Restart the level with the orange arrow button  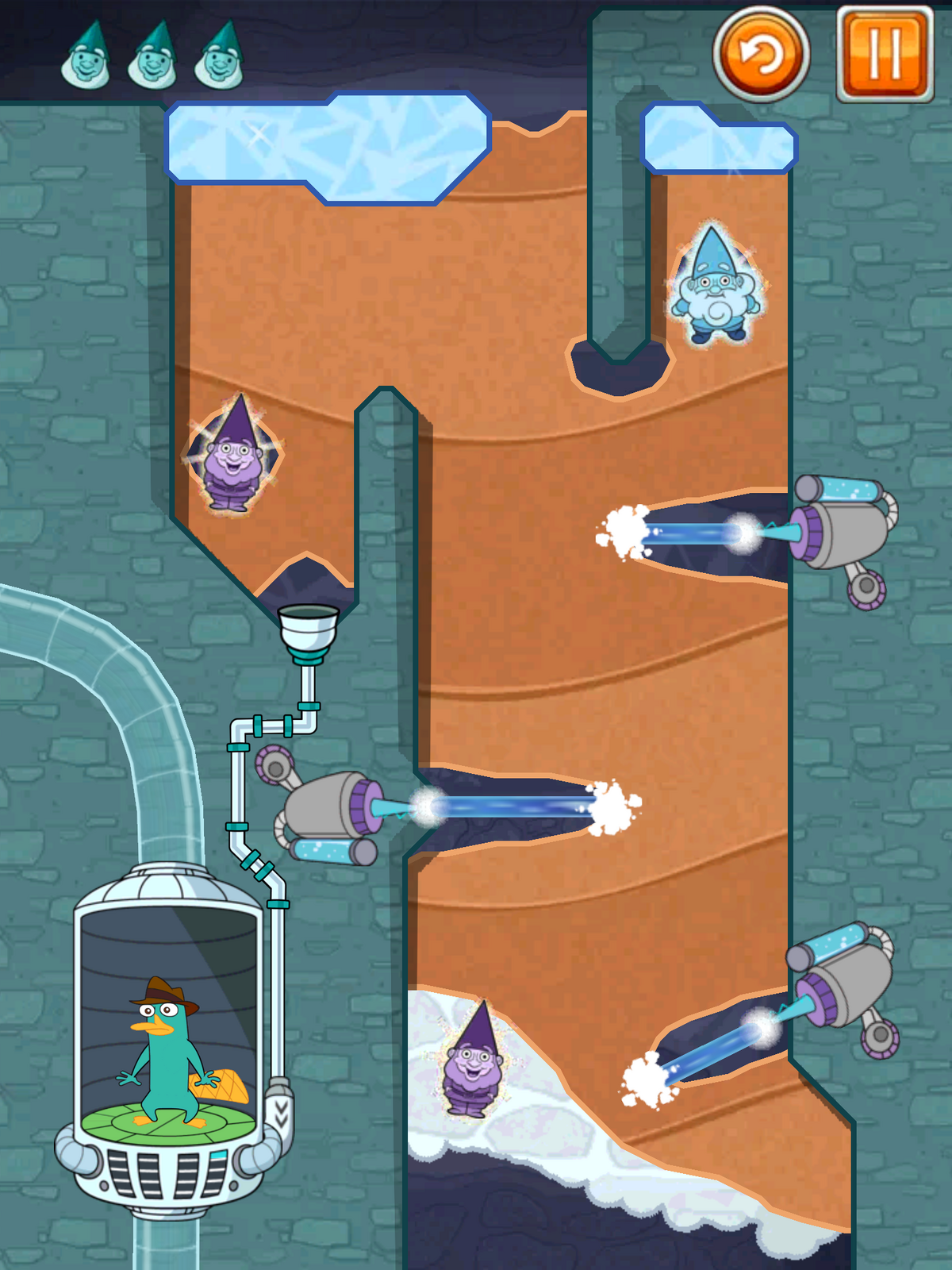point(761,54)
